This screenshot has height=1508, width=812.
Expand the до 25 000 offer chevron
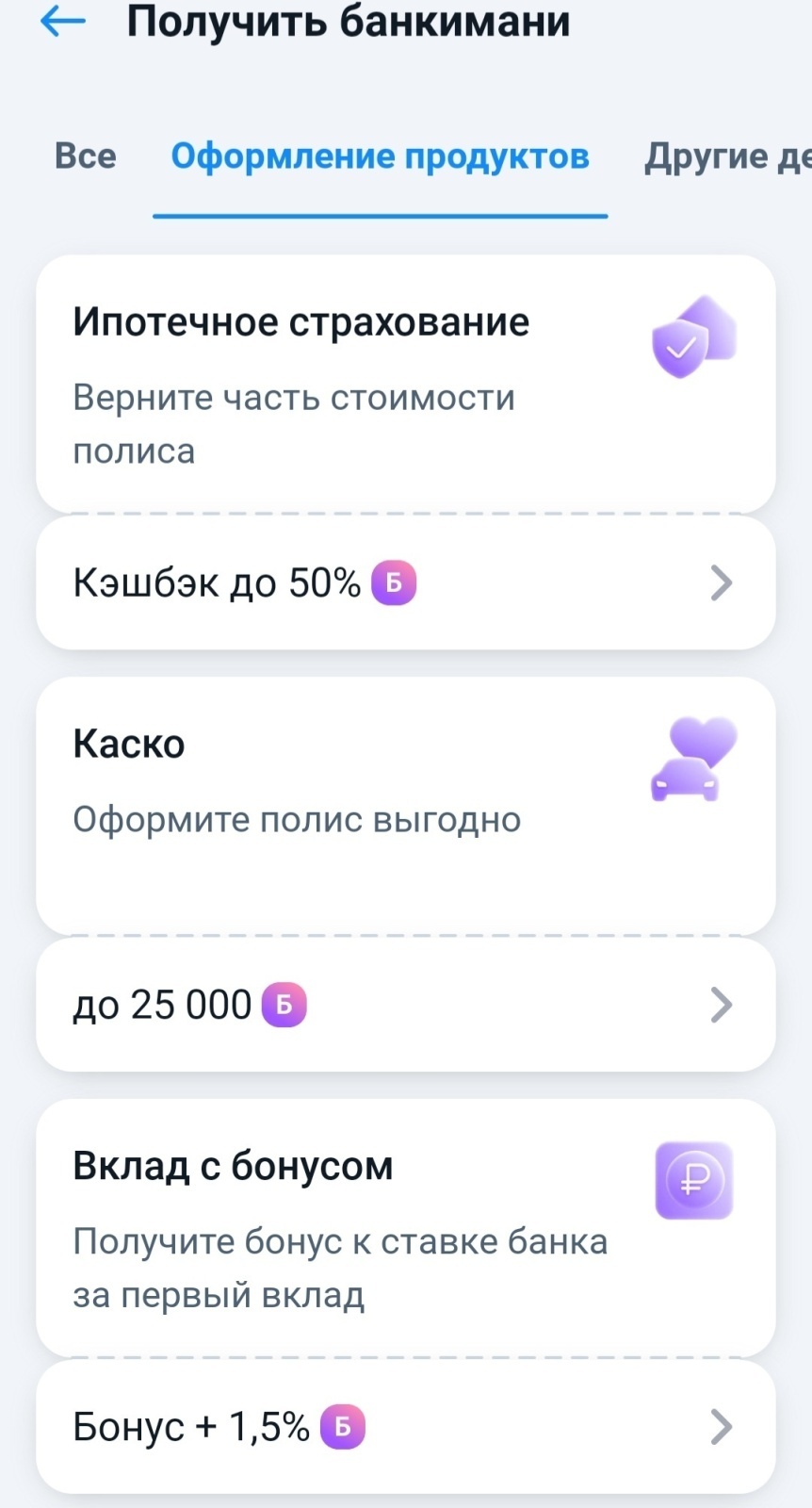[x=722, y=1004]
